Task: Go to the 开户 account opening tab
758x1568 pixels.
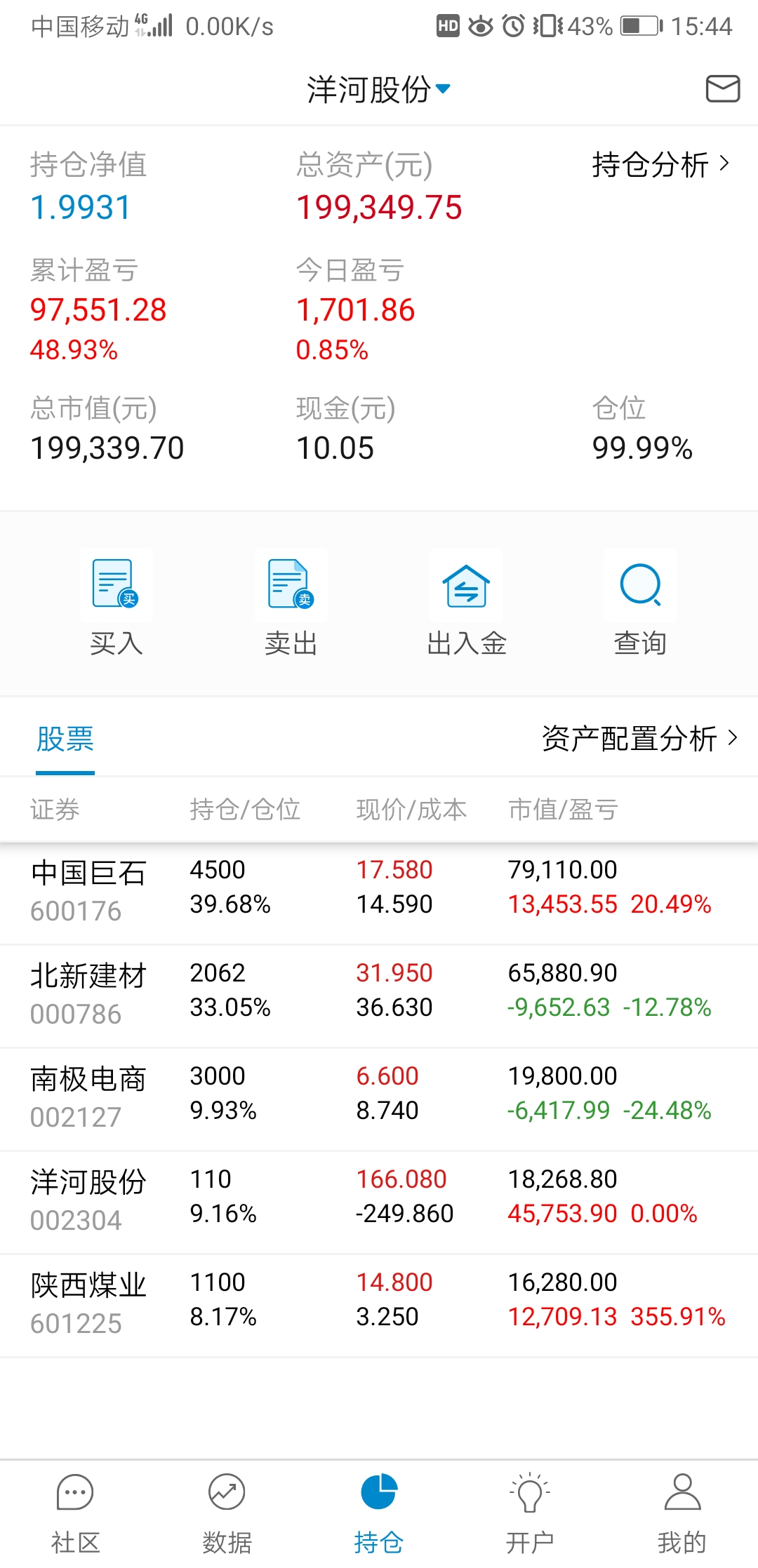Action: (530, 1512)
